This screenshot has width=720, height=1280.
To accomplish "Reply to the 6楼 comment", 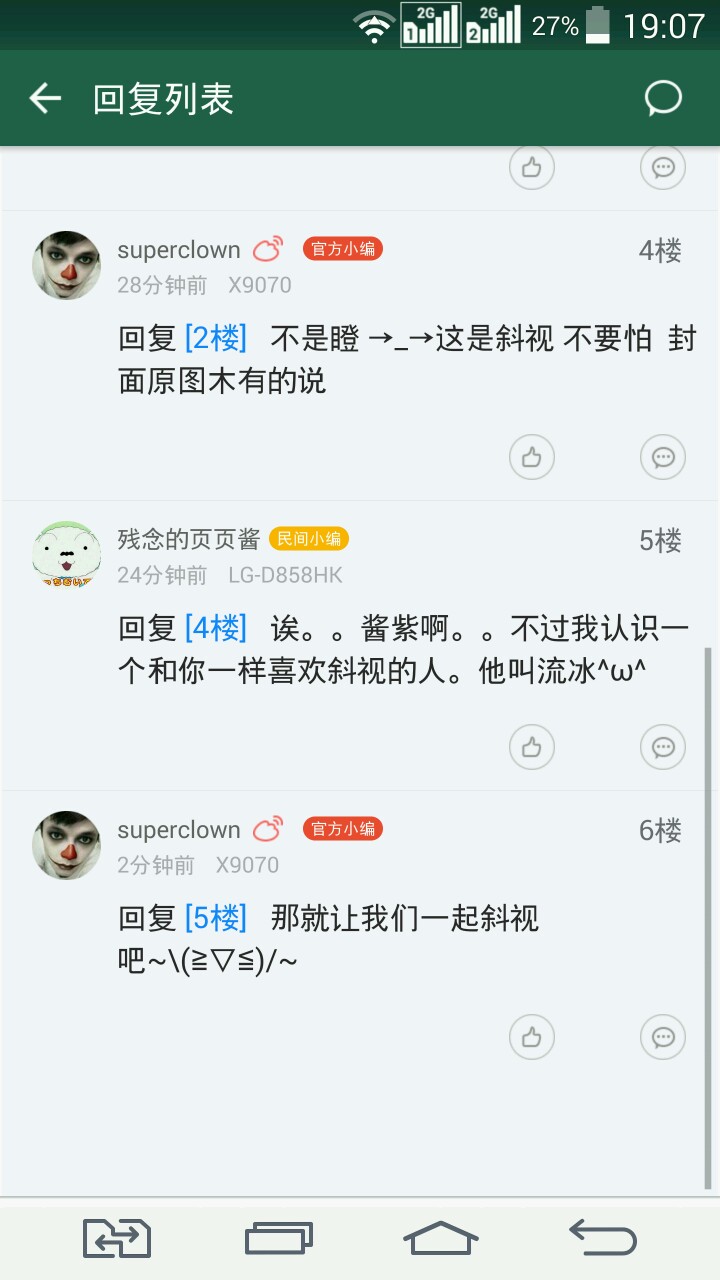I will (662, 1037).
